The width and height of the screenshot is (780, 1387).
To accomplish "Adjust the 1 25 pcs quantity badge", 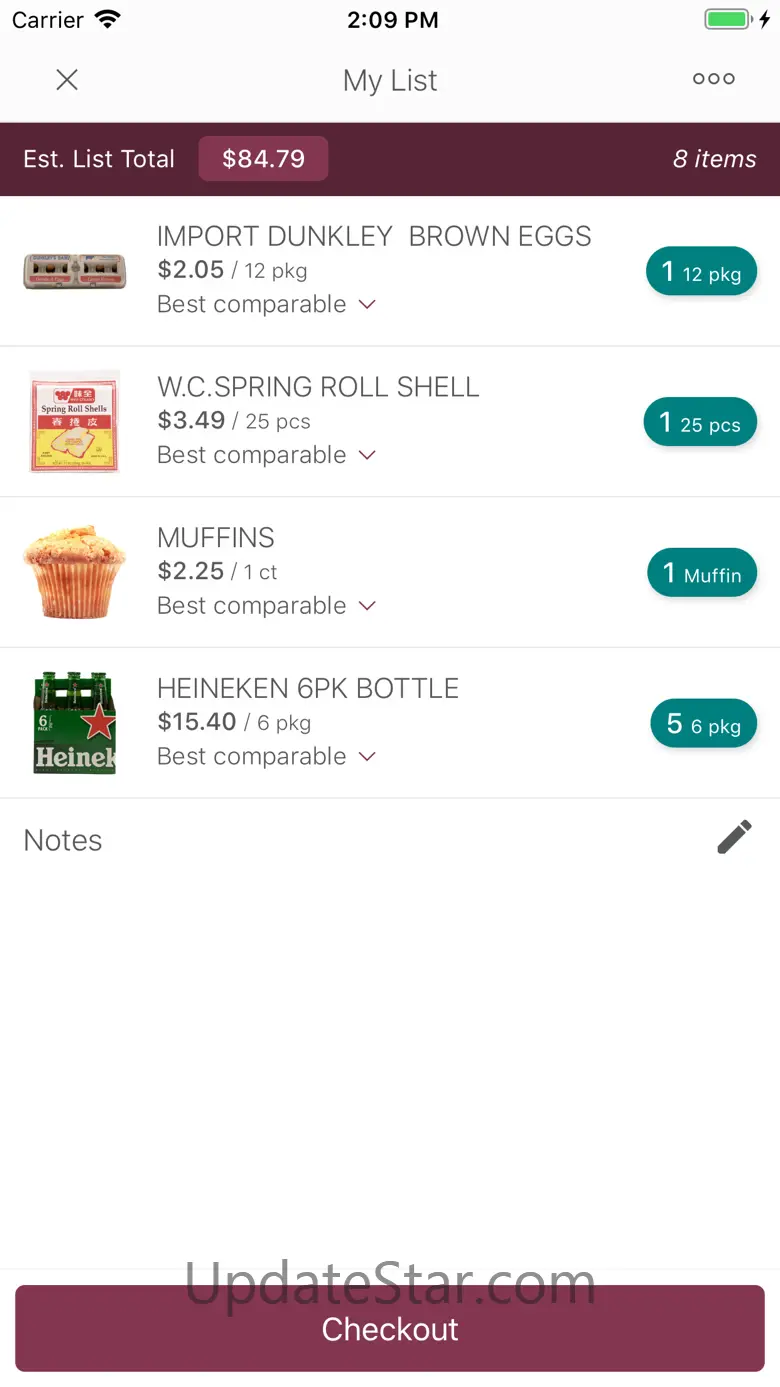I will pos(700,424).
